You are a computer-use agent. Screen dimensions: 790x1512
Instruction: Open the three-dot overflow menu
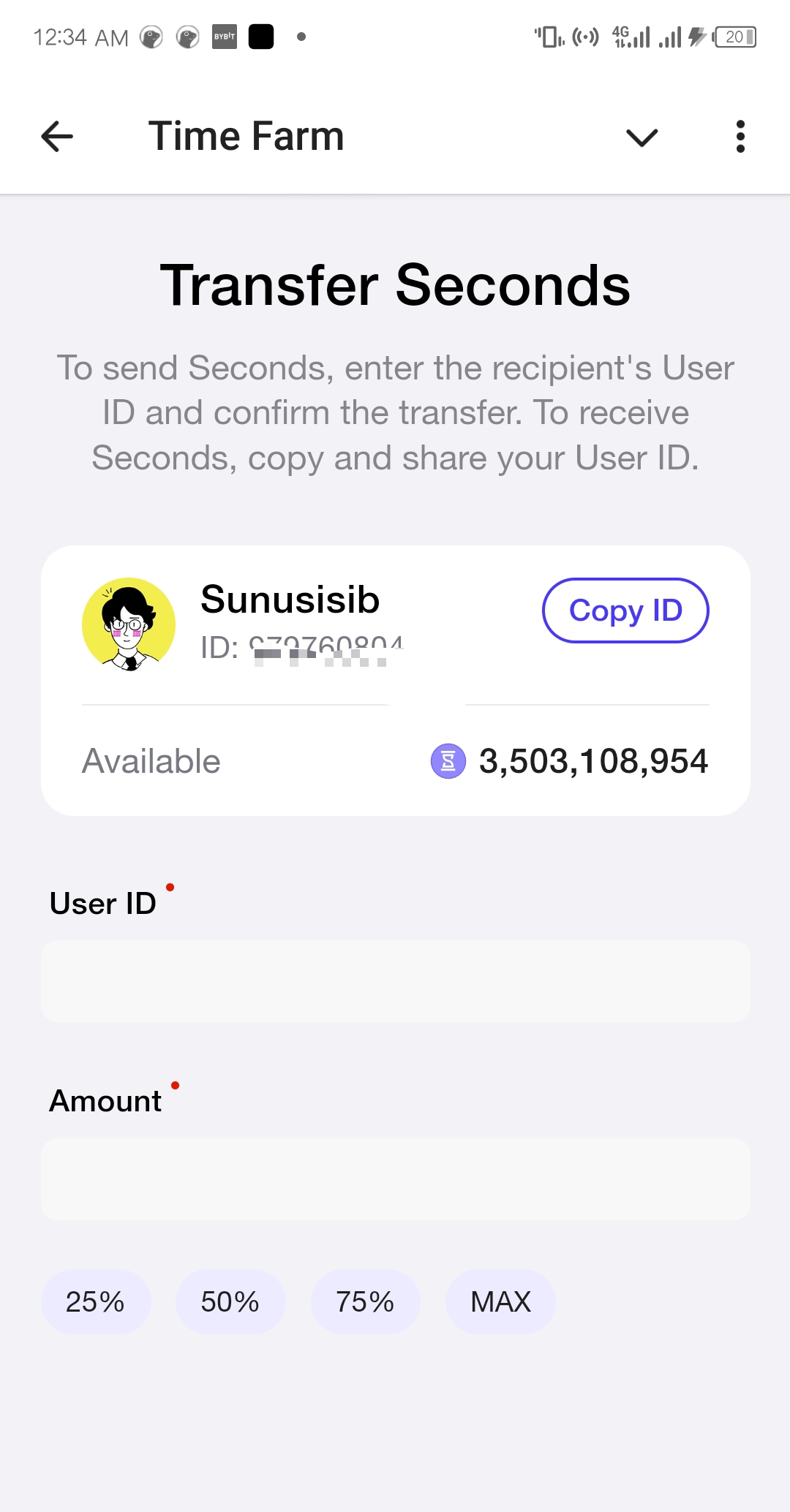pos(740,137)
